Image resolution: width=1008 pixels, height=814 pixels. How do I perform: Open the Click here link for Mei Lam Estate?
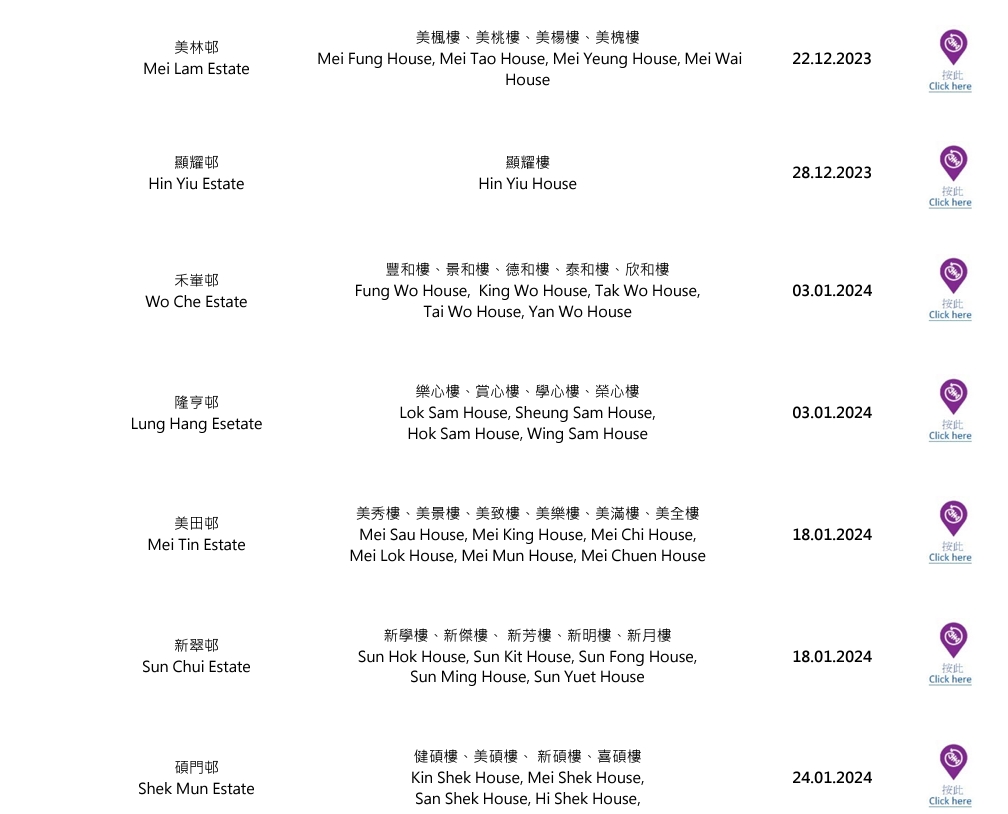[950, 86]
